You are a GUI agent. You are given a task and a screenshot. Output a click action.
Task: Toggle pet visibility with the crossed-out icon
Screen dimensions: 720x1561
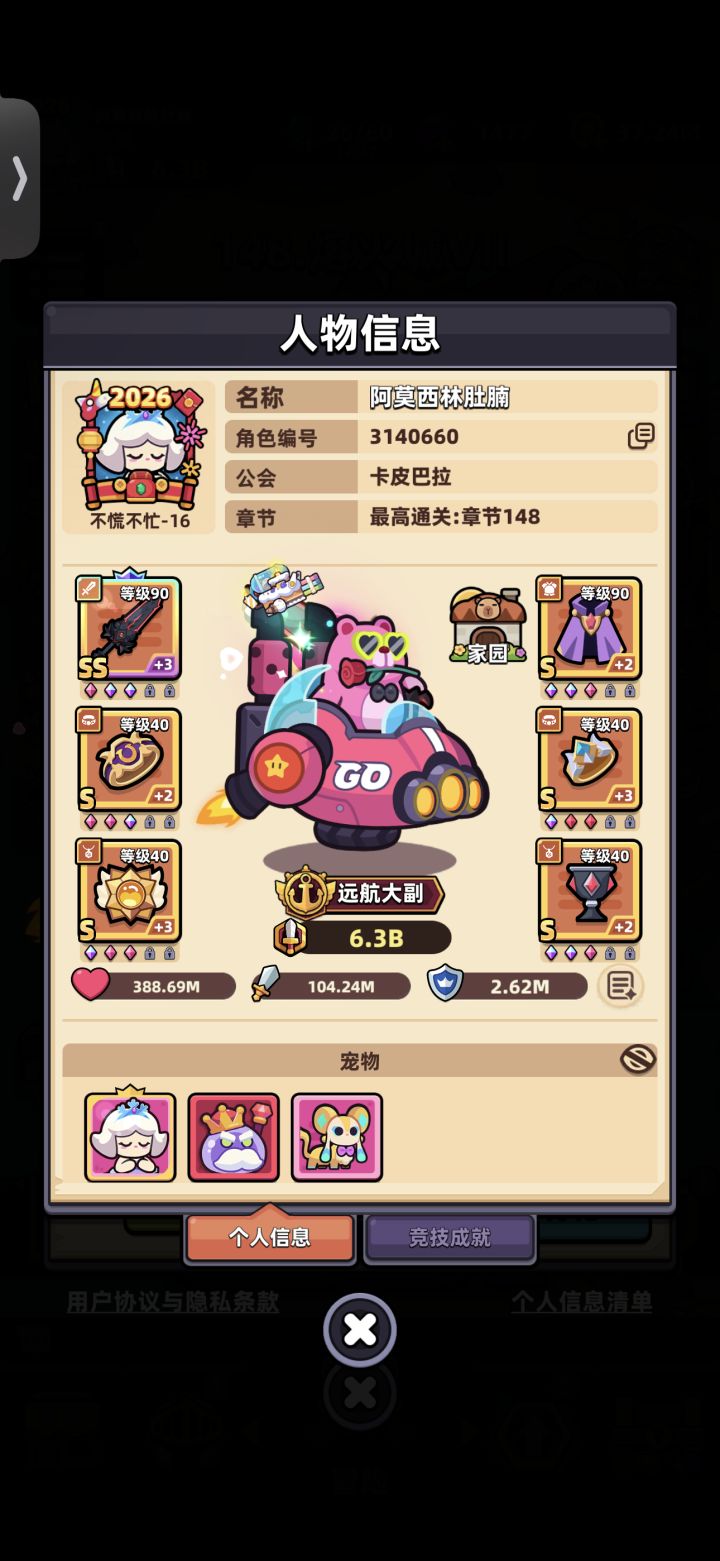coord(637,1060)
